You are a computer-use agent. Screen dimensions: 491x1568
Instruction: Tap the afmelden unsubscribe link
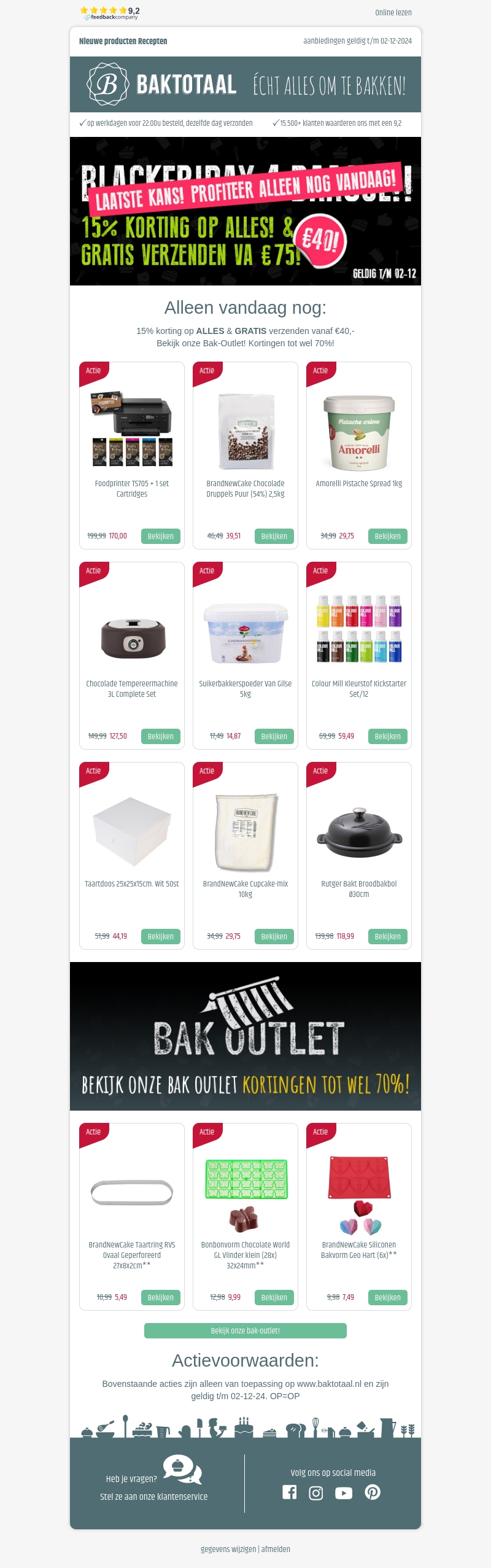click(276, 1549)
